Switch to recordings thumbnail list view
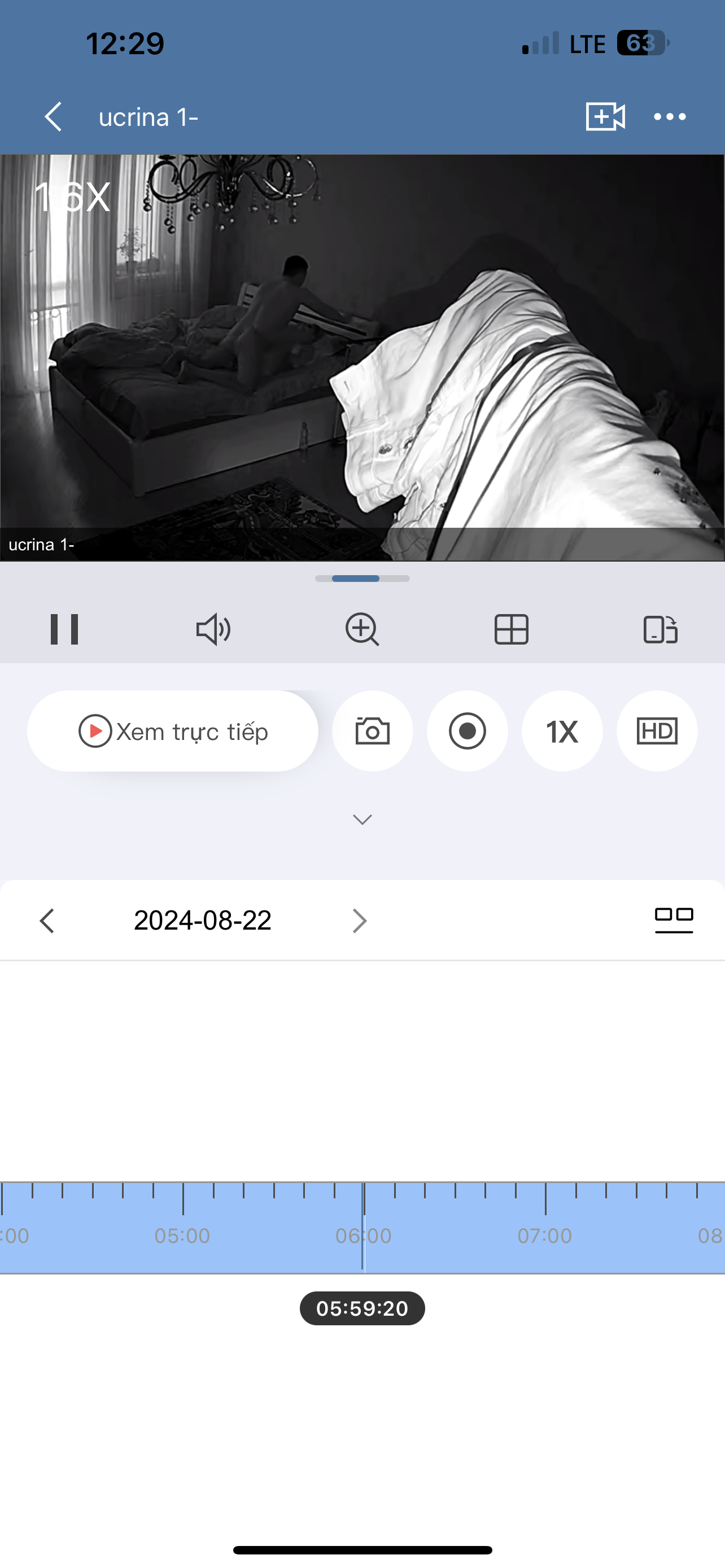The image size is (725, 1568). [674, 919]
